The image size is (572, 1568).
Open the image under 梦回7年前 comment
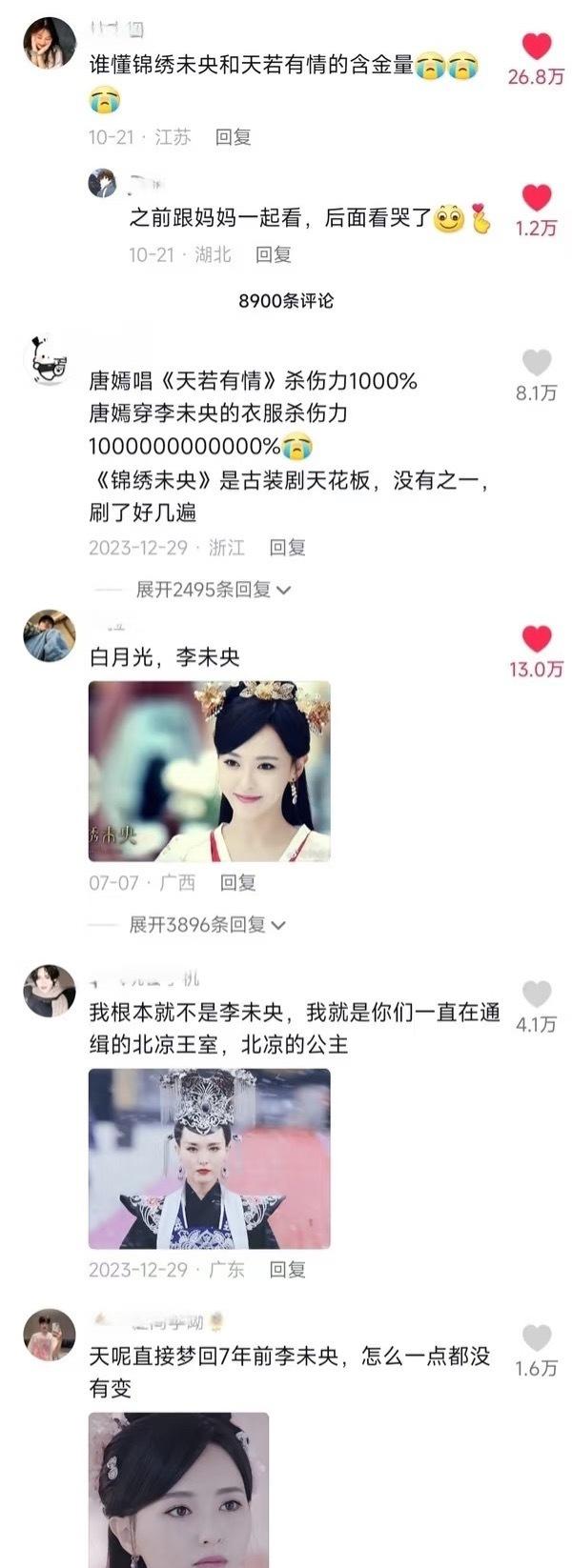178,1489
